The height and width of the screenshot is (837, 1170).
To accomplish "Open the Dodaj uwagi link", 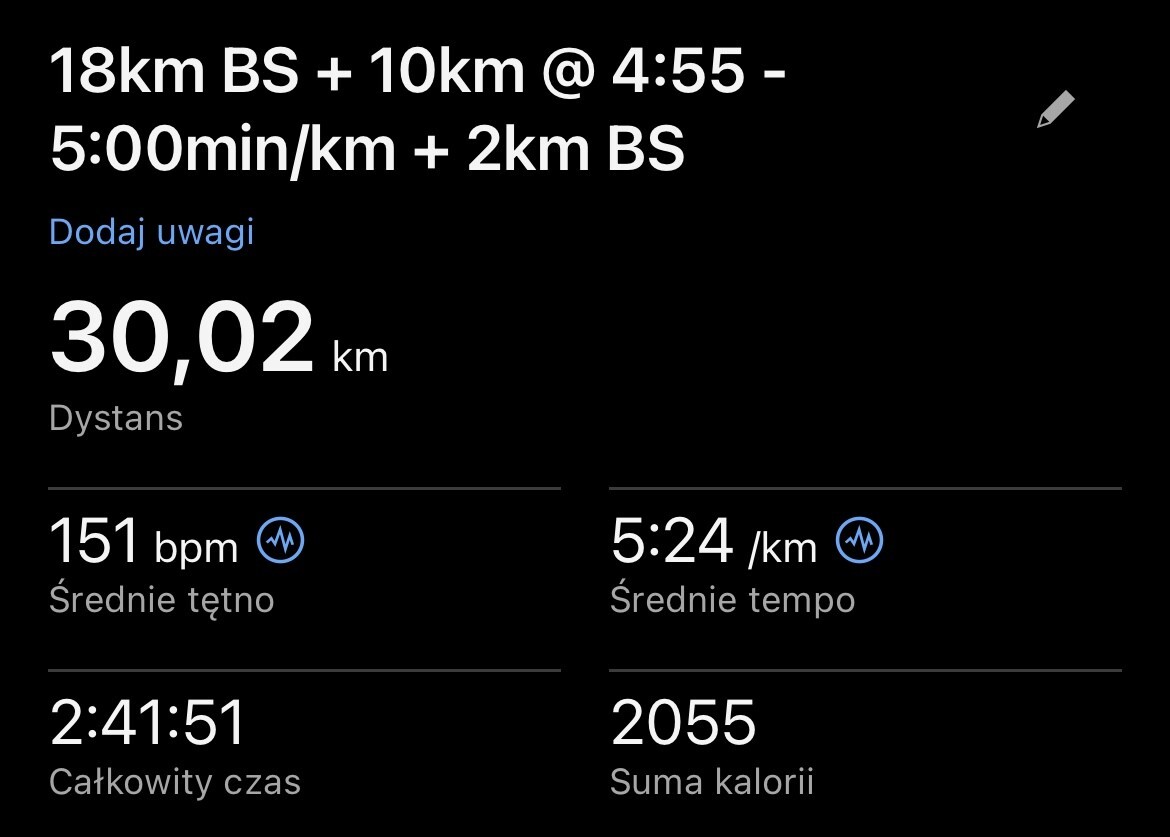I will [152, 232].
